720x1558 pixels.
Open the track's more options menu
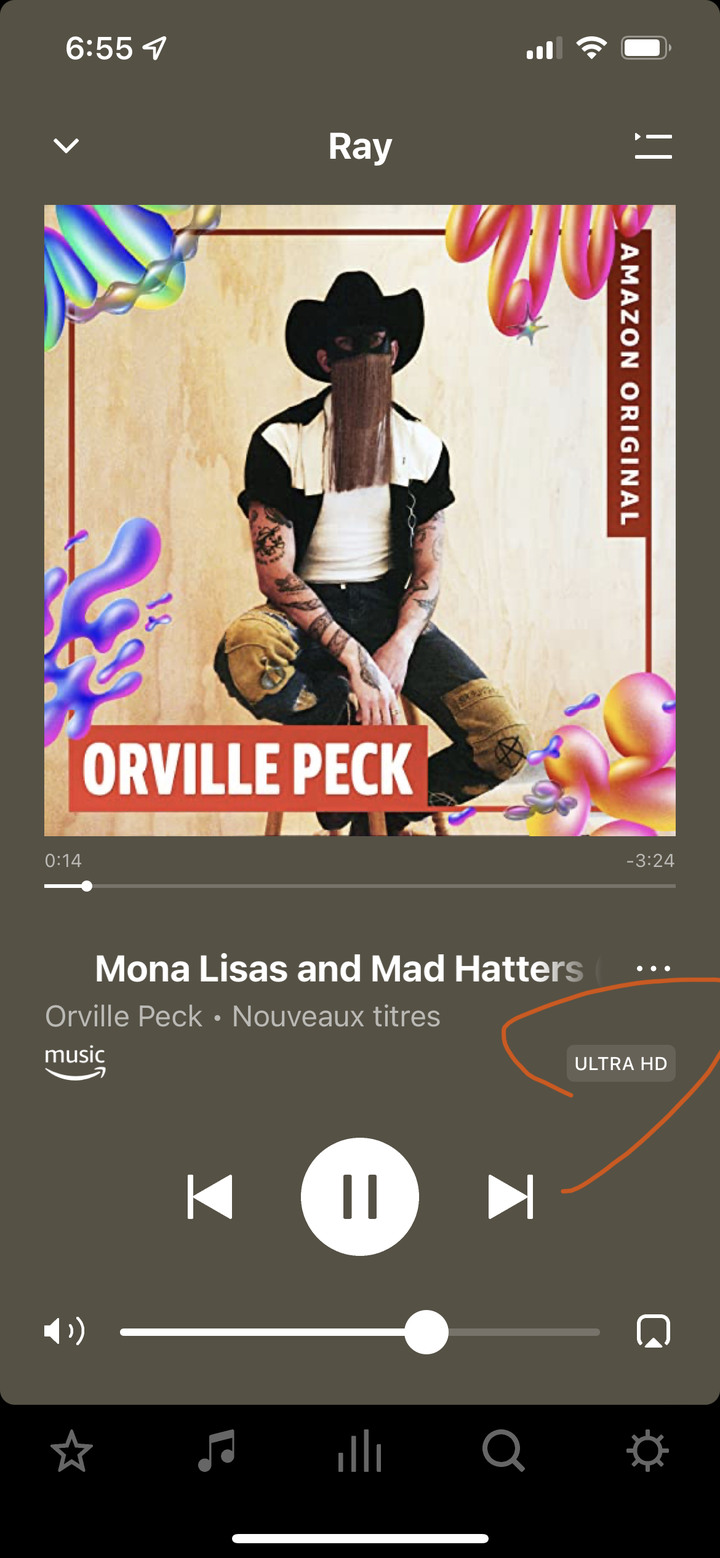653,968
